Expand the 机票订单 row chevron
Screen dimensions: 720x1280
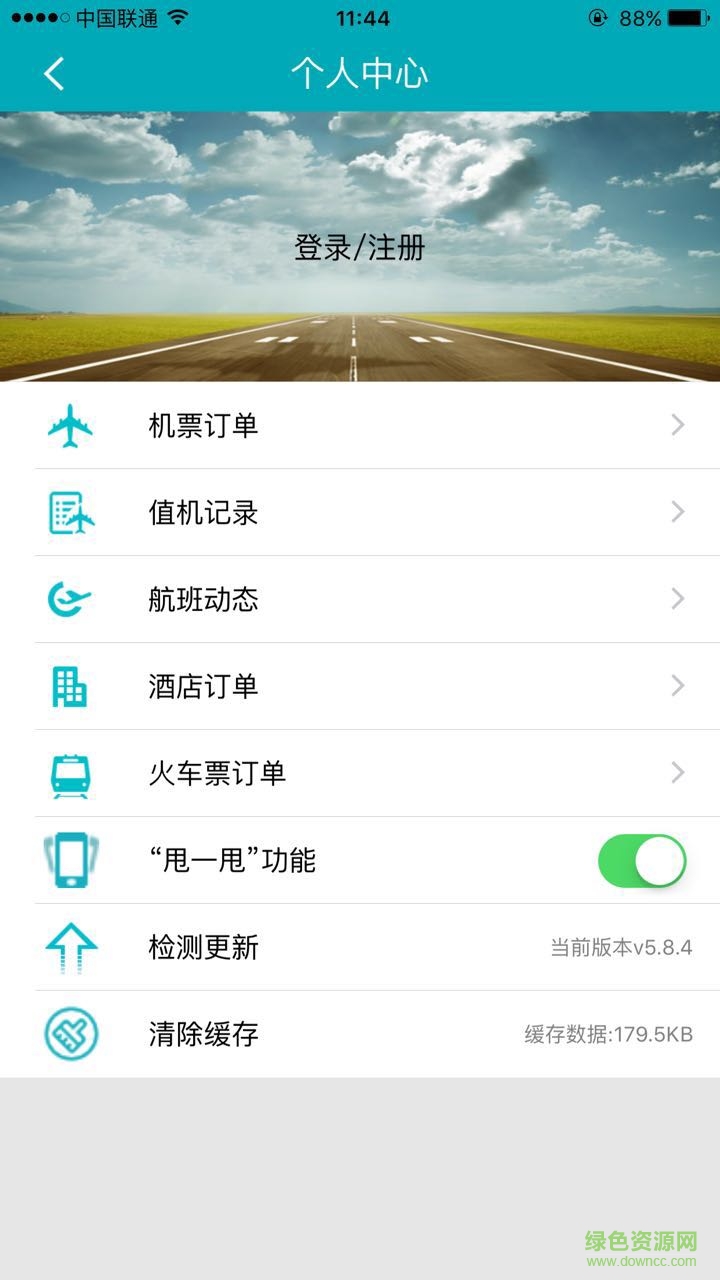tap(678, 424)
